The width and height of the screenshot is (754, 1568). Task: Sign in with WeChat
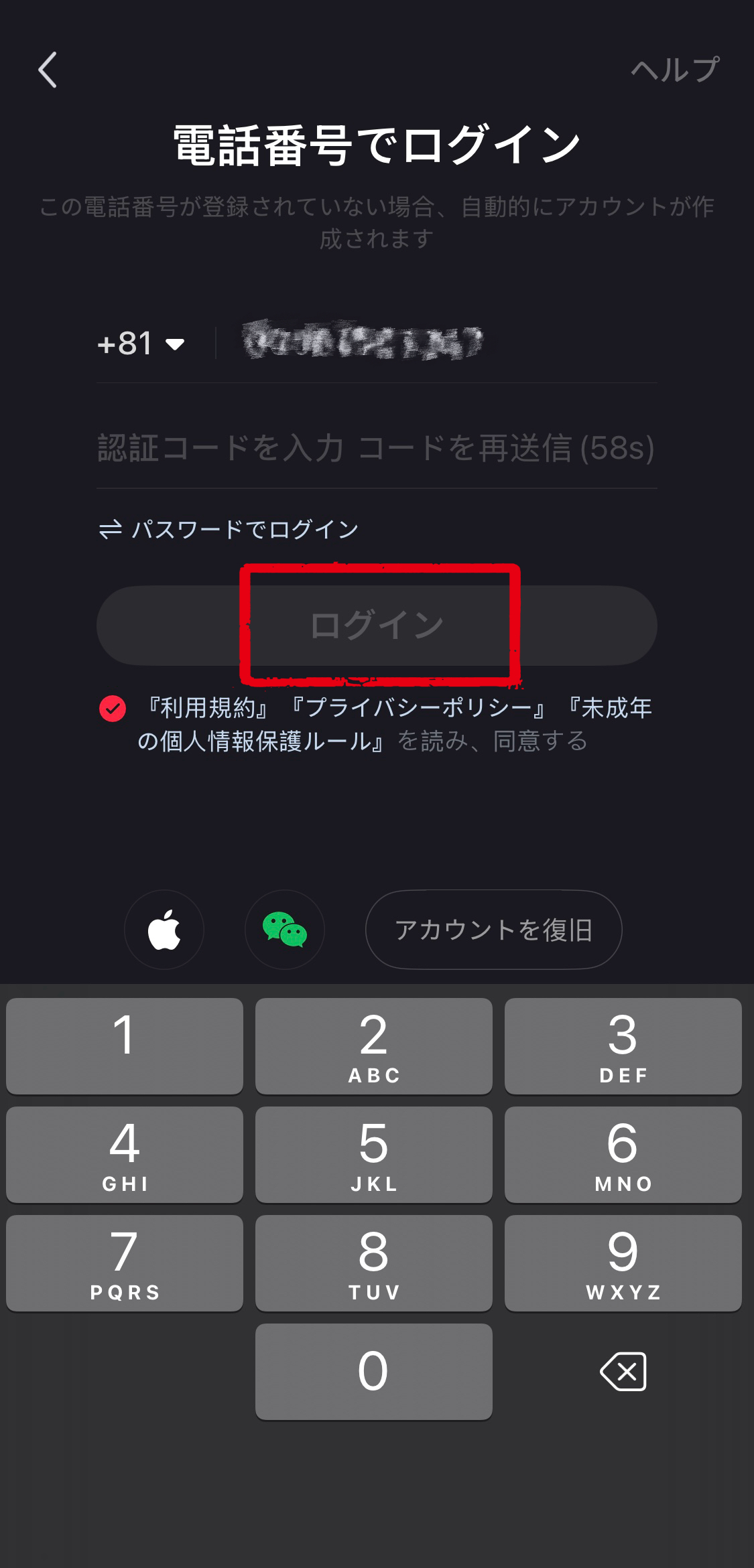[285, 930]
